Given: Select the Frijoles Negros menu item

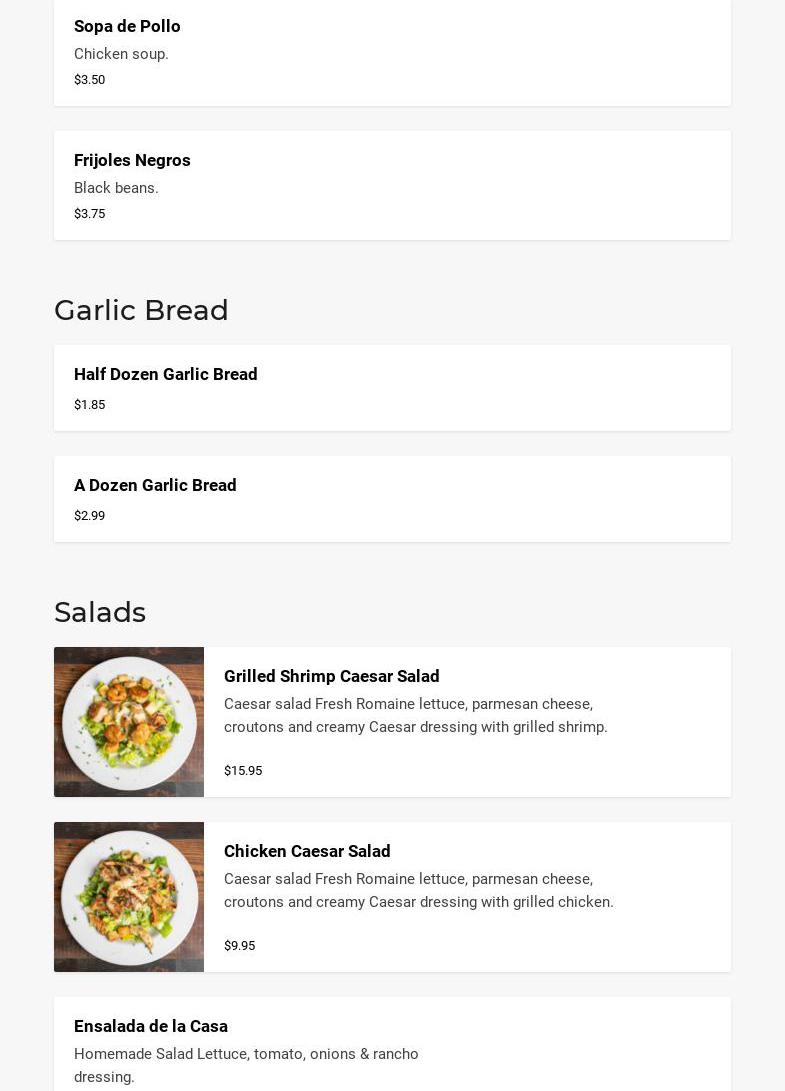Looking at the screenshot, I should pyautogui.click(x=392, y=185).
